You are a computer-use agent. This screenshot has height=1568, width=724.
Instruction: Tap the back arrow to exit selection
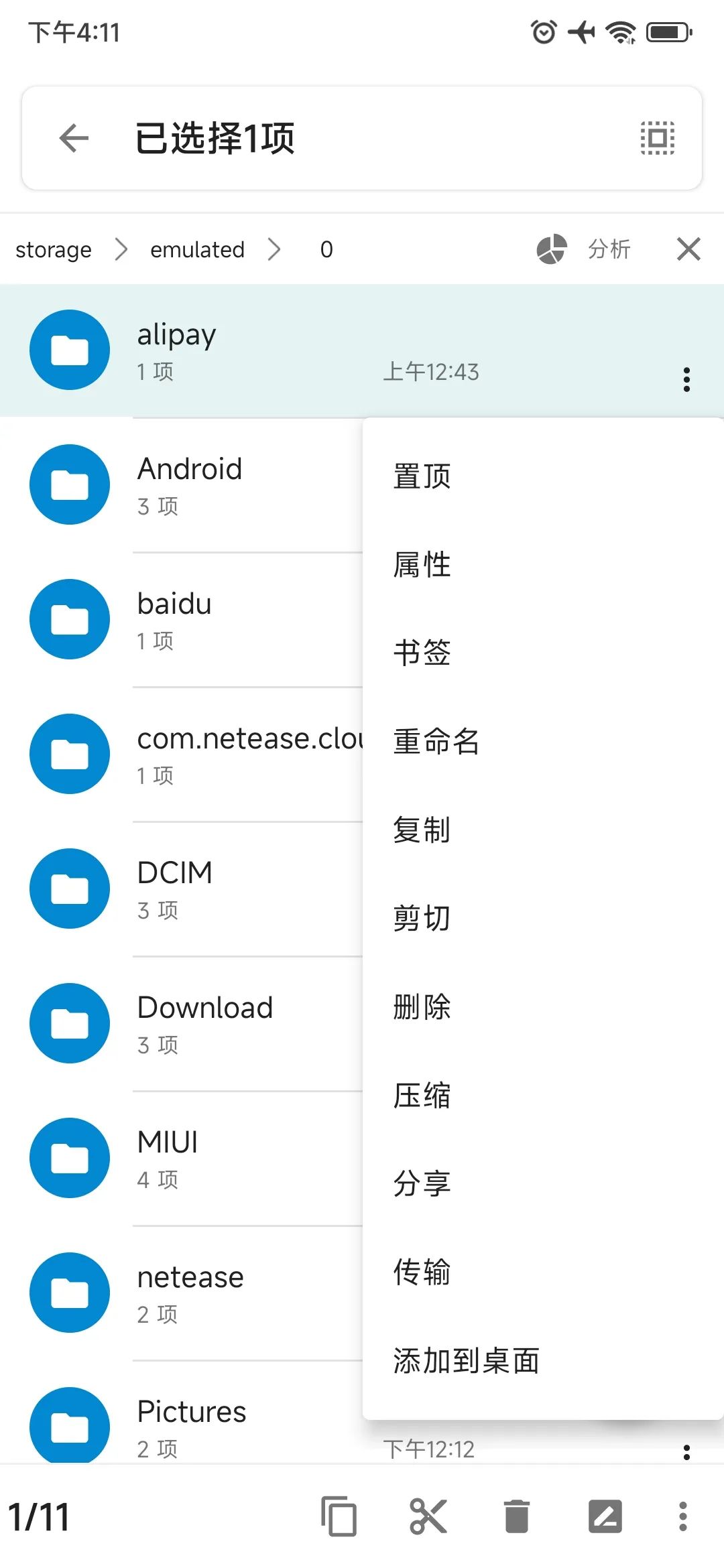point(74,138)
